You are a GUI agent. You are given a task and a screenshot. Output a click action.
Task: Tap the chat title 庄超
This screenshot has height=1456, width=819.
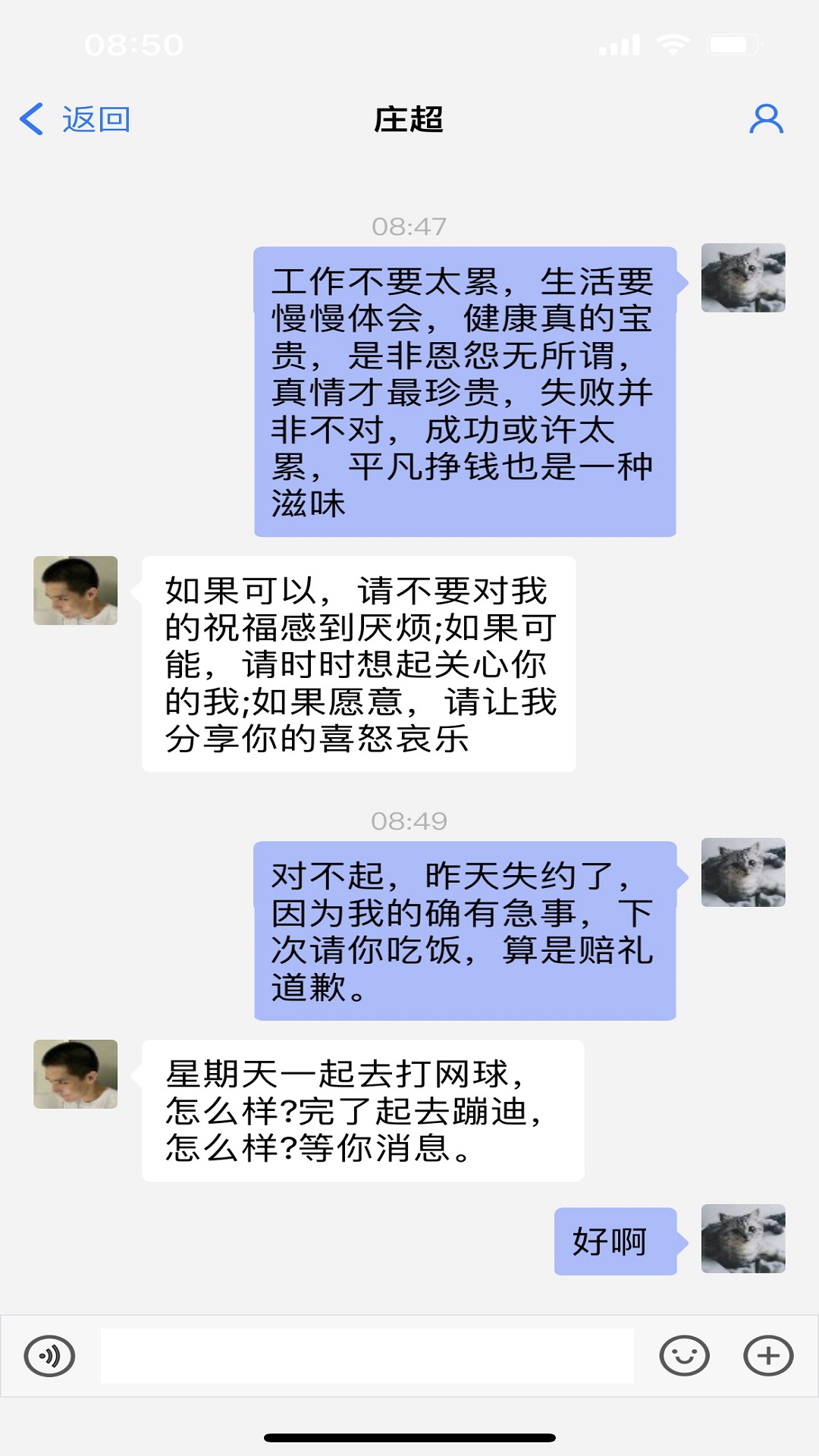(409, 119)
